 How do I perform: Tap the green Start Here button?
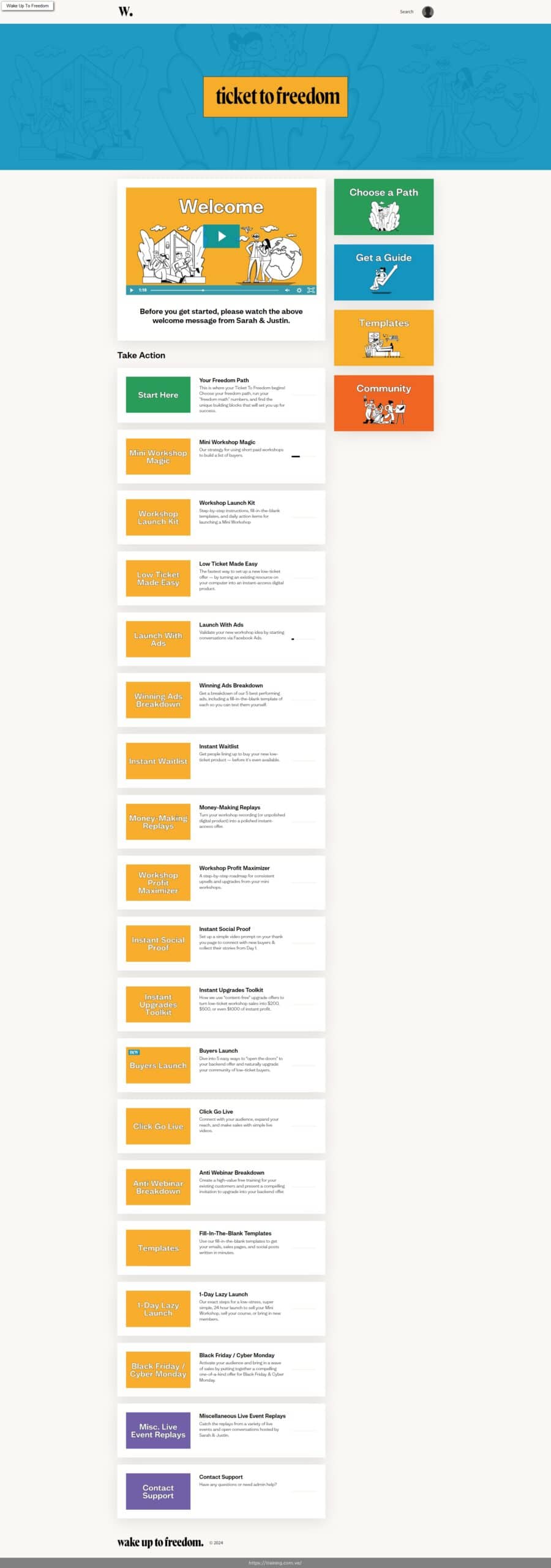coord(158,395)
